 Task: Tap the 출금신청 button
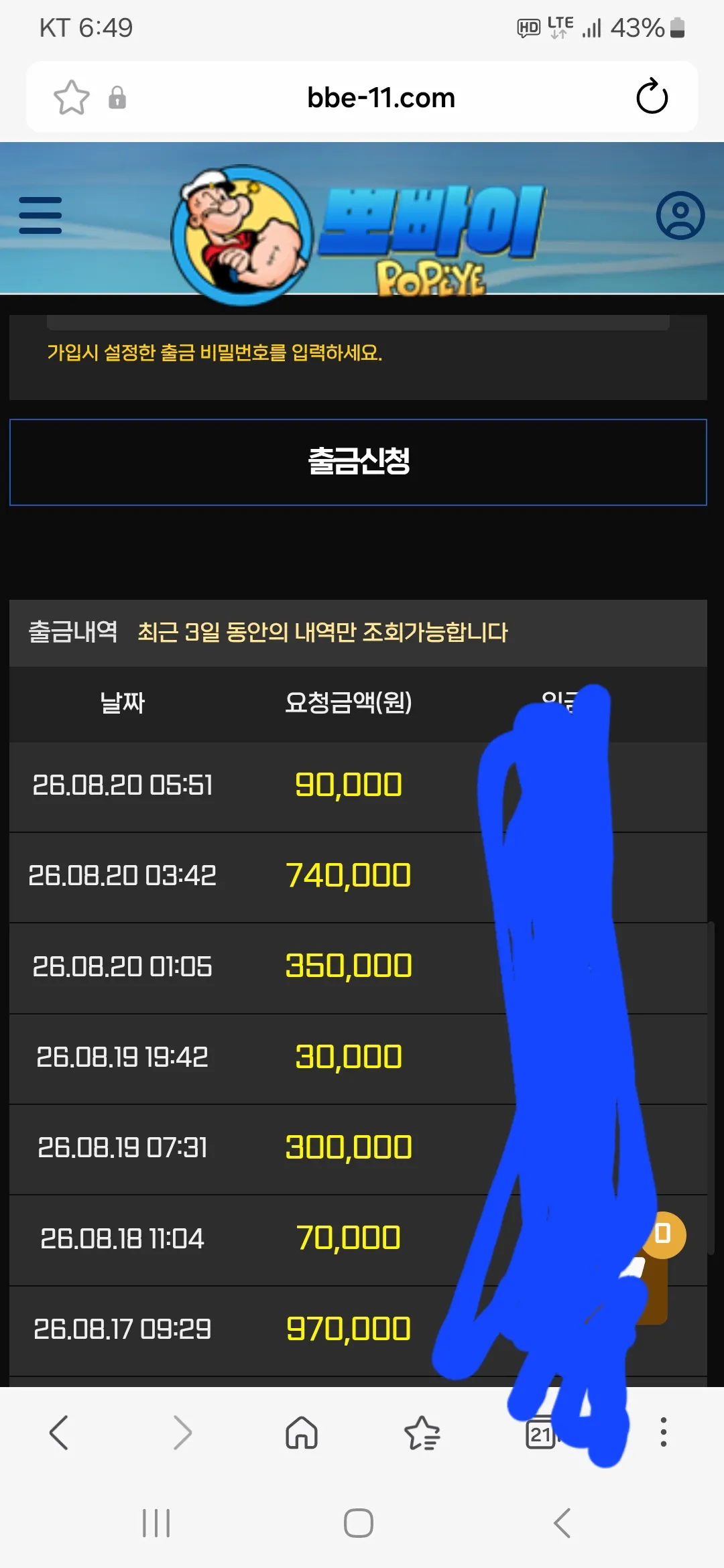pyautogui.click(x=358, y=462)
